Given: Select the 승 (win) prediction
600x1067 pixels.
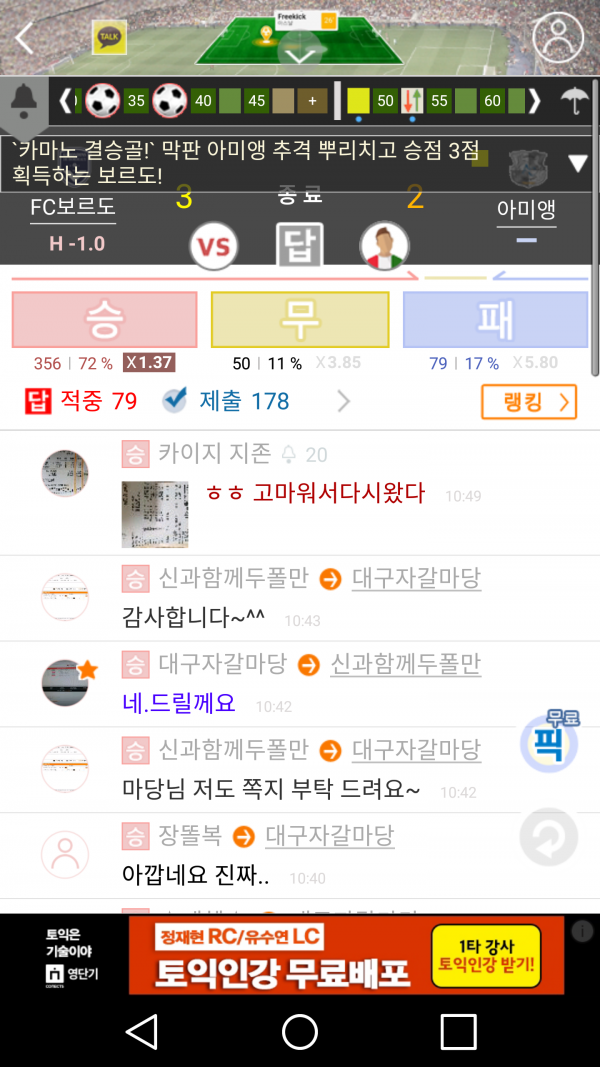Looking at the screenshot, I should point(104,320).
